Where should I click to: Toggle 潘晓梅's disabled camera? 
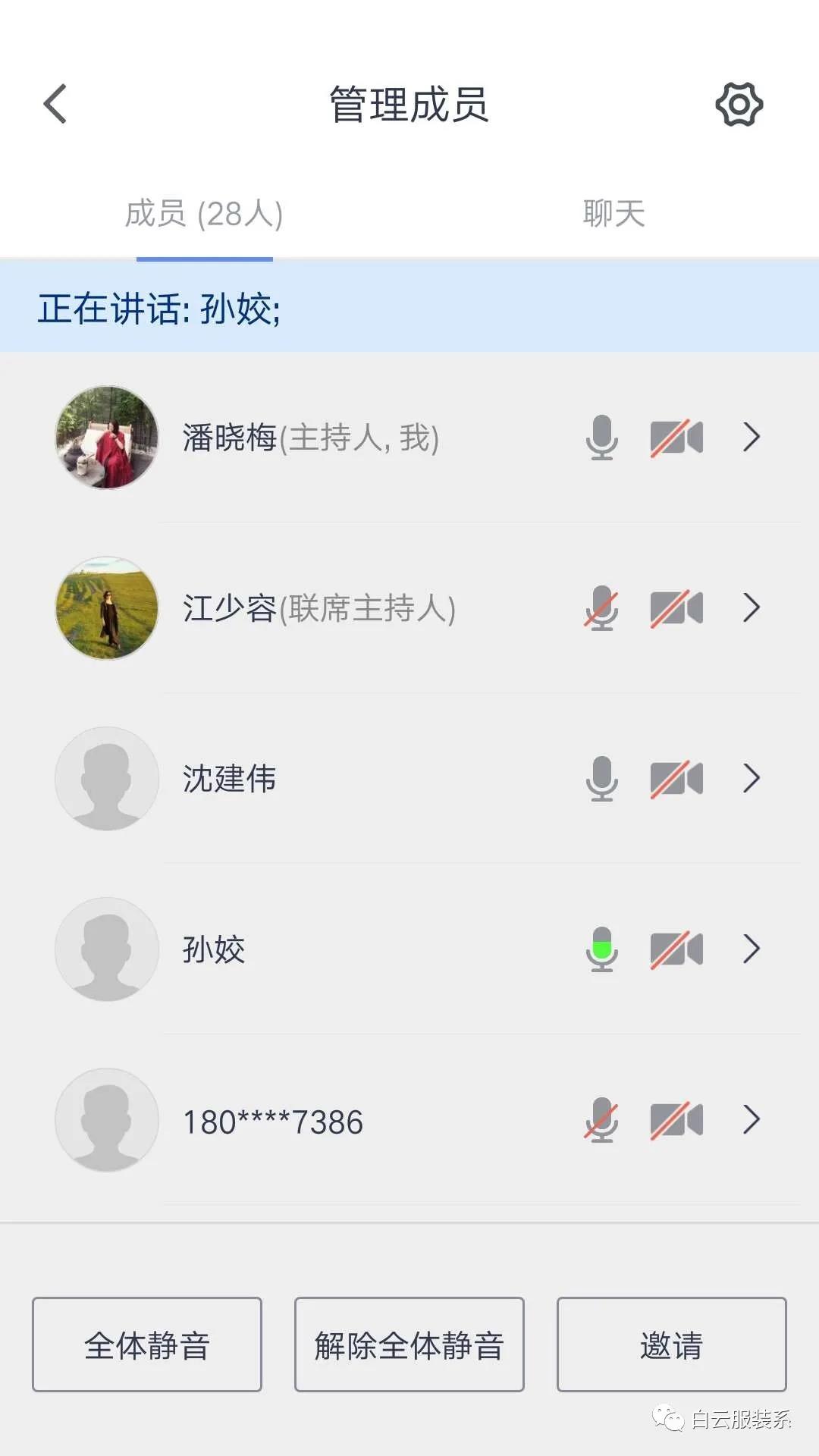point(676,437)
